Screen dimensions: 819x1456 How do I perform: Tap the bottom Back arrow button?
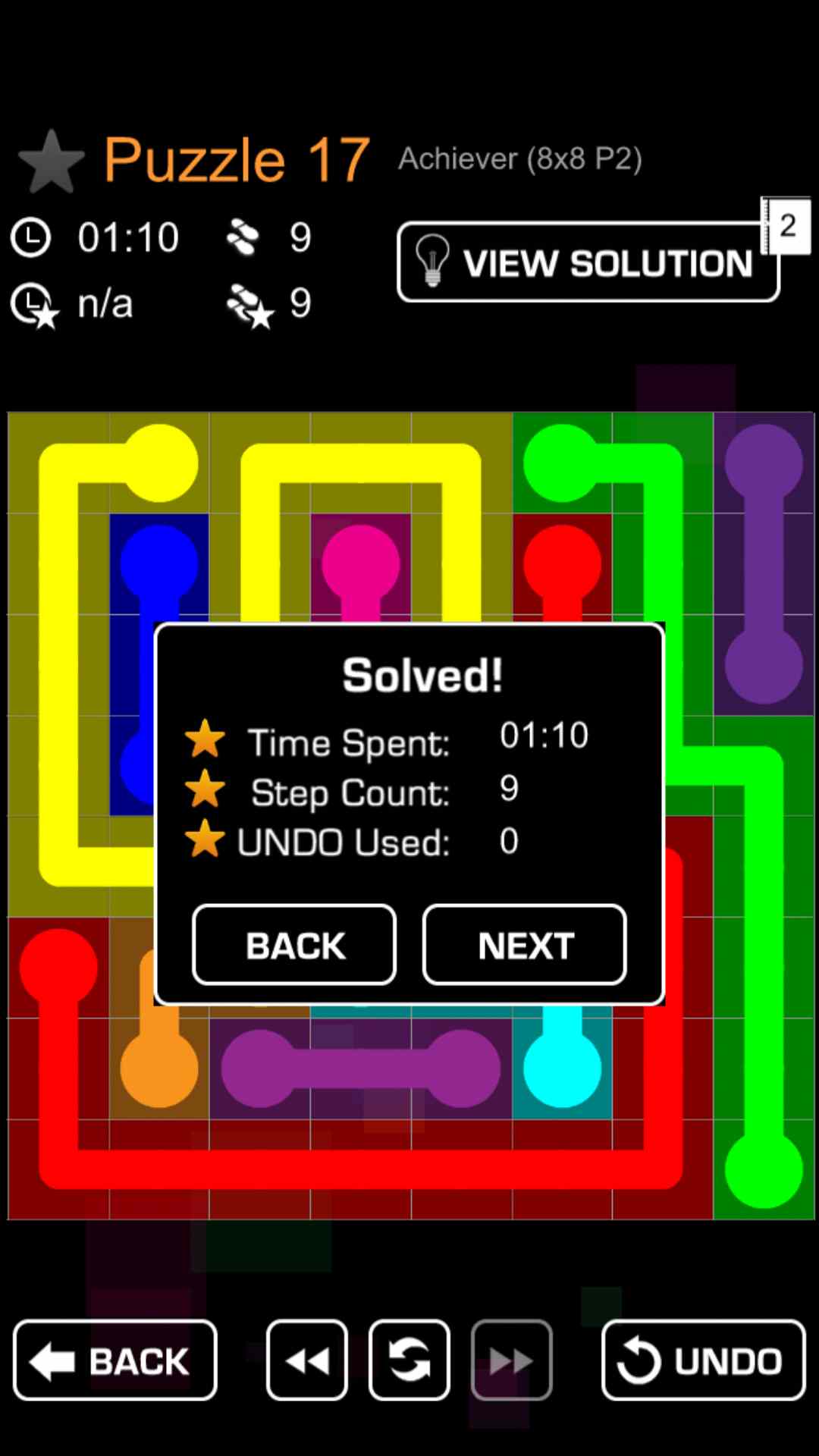pos(115,1360)
